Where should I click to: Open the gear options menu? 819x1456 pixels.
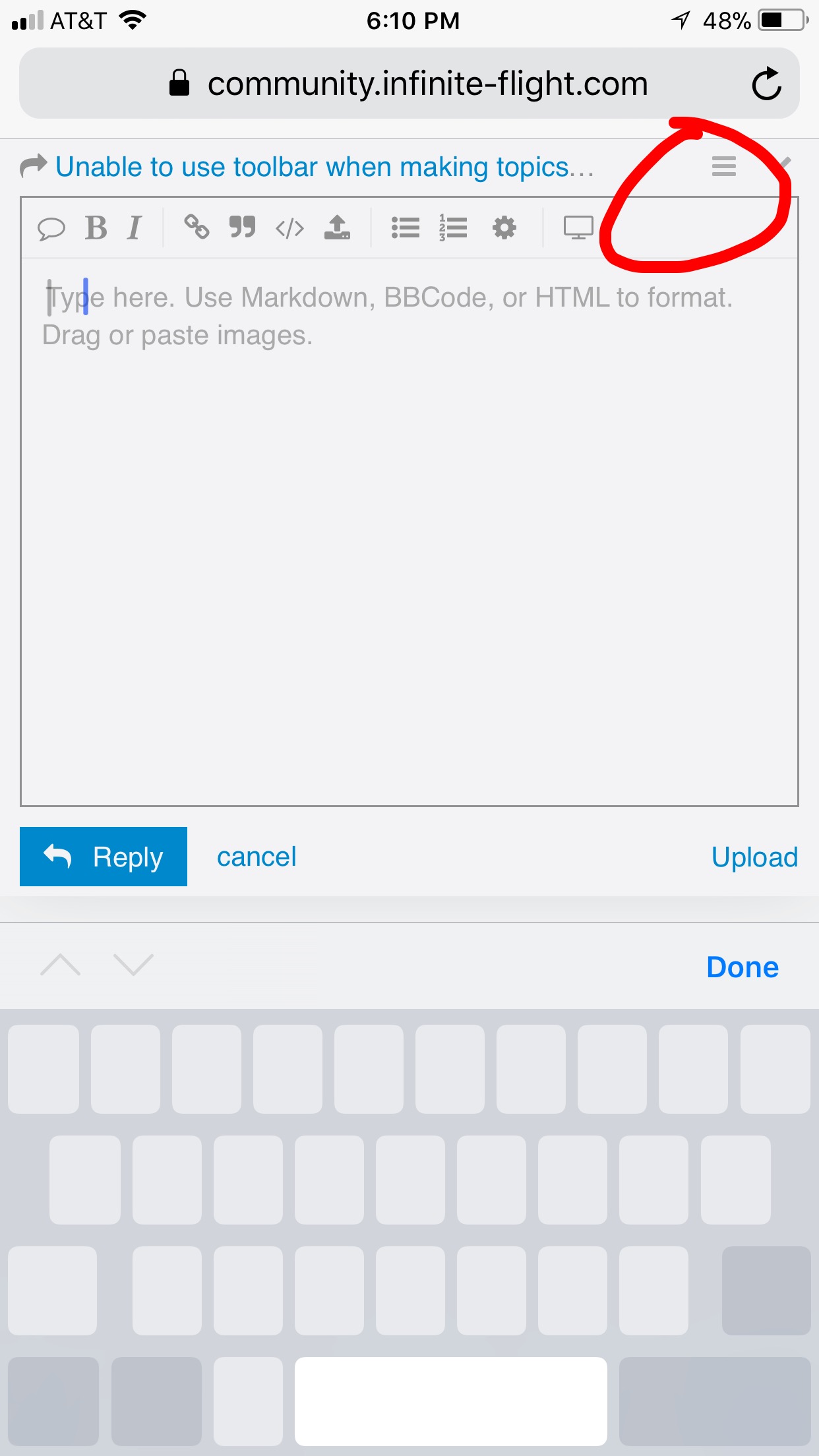pyautogui.click(x=504, y=228)
